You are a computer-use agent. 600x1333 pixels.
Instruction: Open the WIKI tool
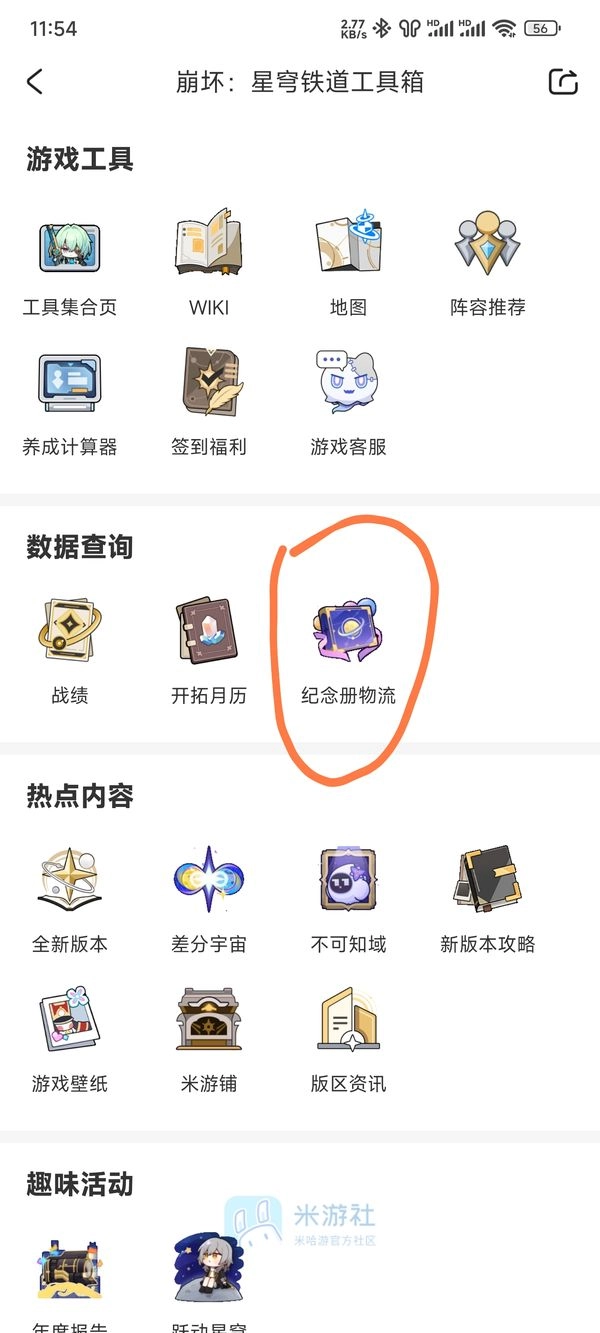[209, 265]
